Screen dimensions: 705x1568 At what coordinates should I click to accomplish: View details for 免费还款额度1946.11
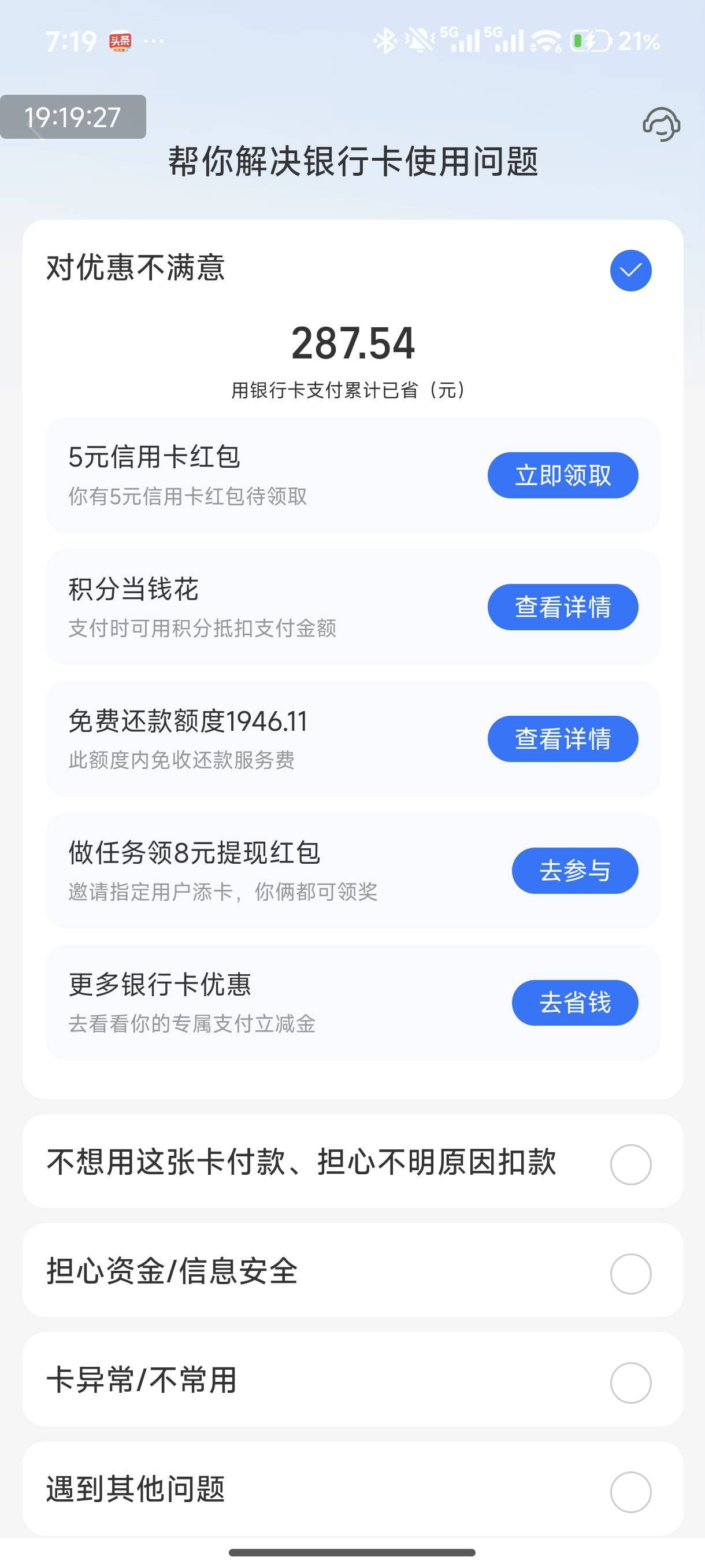[x=562, y=738]
